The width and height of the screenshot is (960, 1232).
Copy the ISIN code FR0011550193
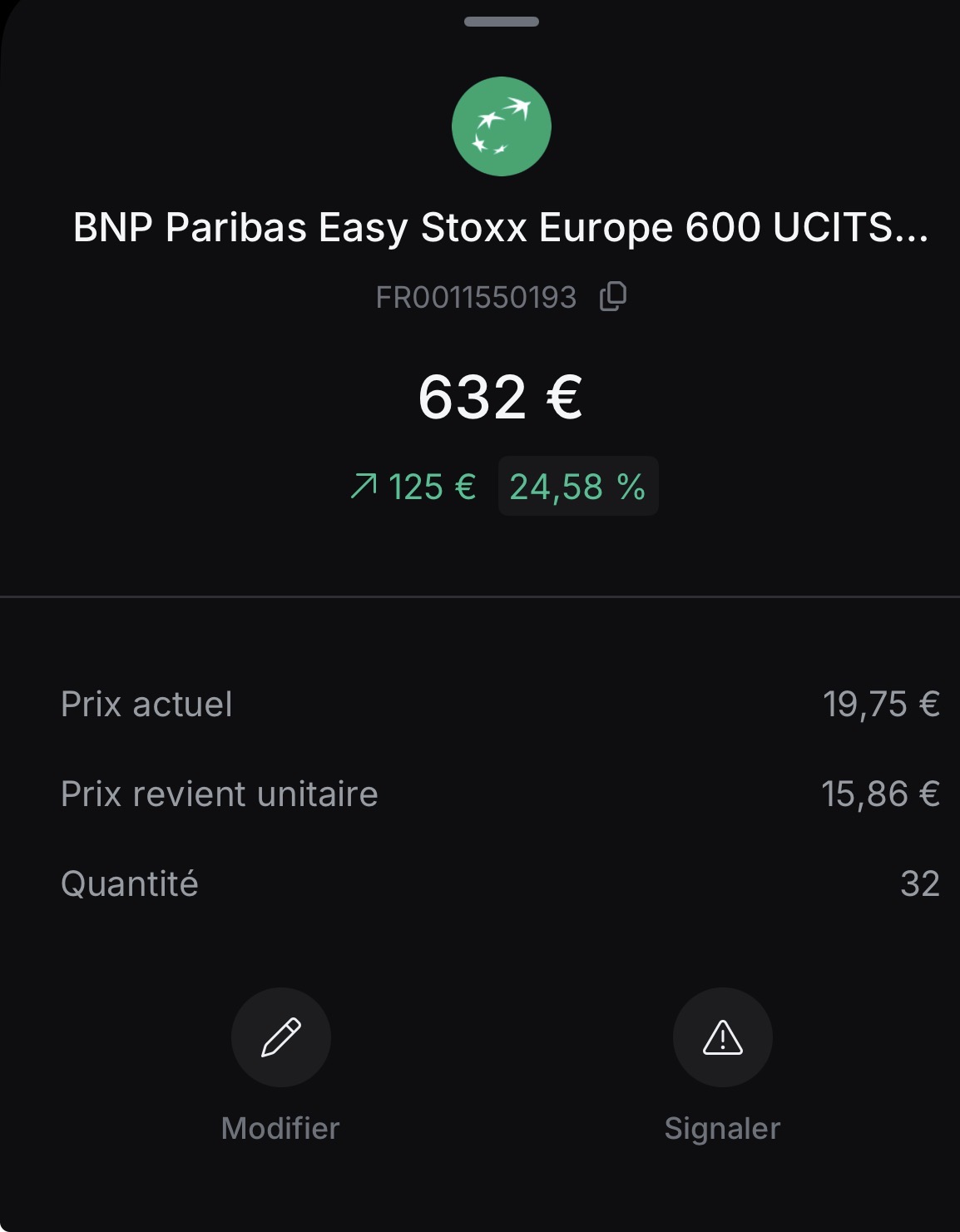[x=613, y=297]
